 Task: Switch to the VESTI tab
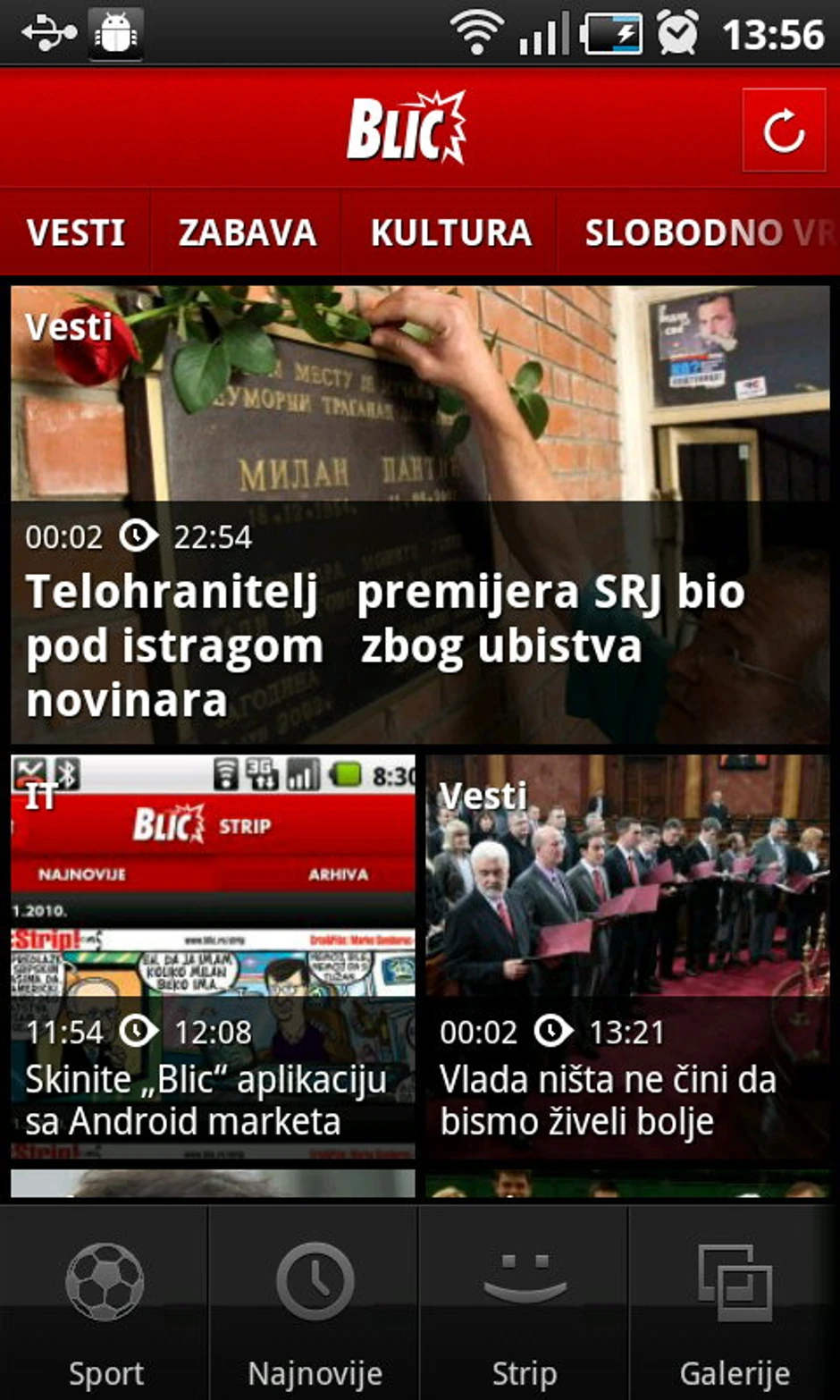coord(76,232)
